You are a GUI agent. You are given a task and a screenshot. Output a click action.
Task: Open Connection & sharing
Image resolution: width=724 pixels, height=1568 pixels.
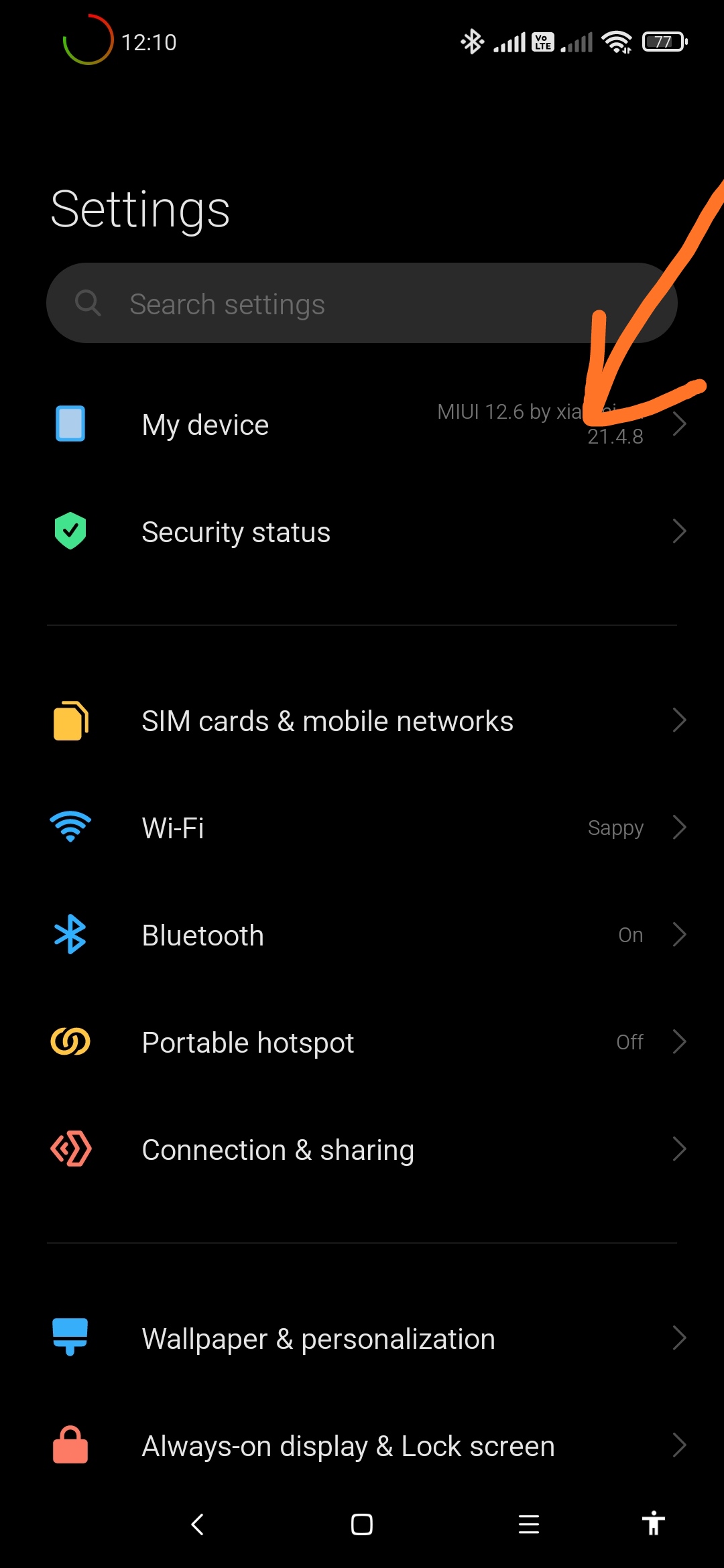coord(362,1149)
